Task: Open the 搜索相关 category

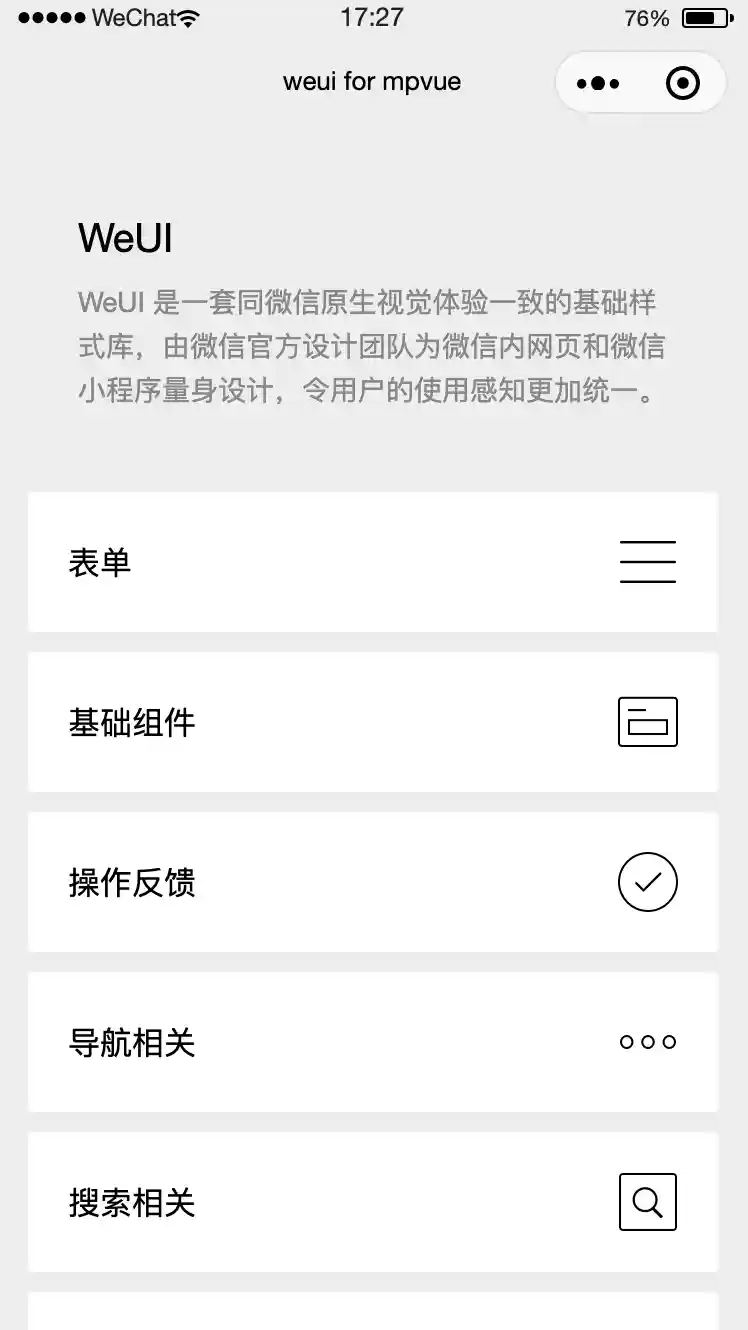Action: tap(372, 1202)
